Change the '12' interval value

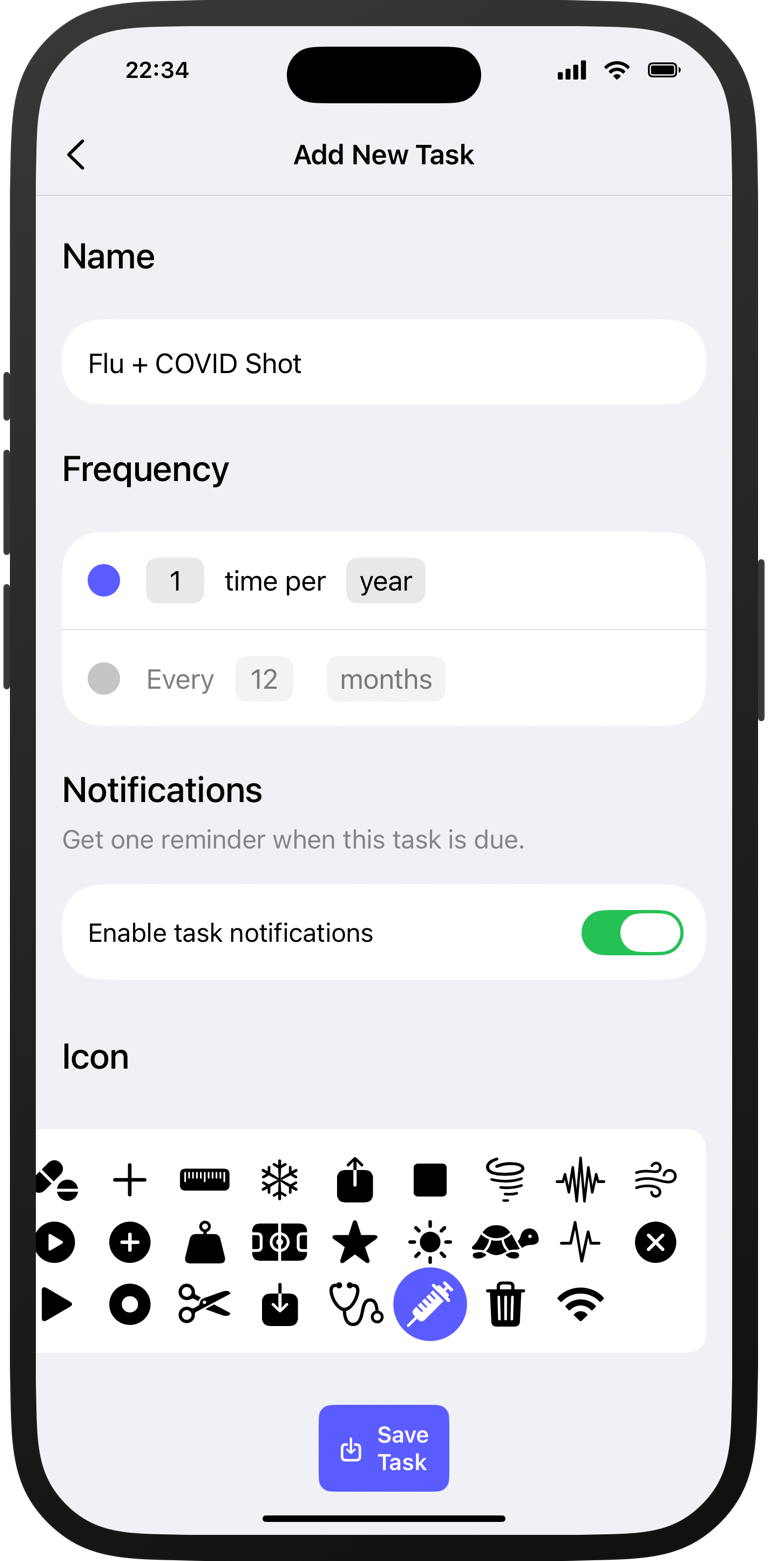[263, 678]
